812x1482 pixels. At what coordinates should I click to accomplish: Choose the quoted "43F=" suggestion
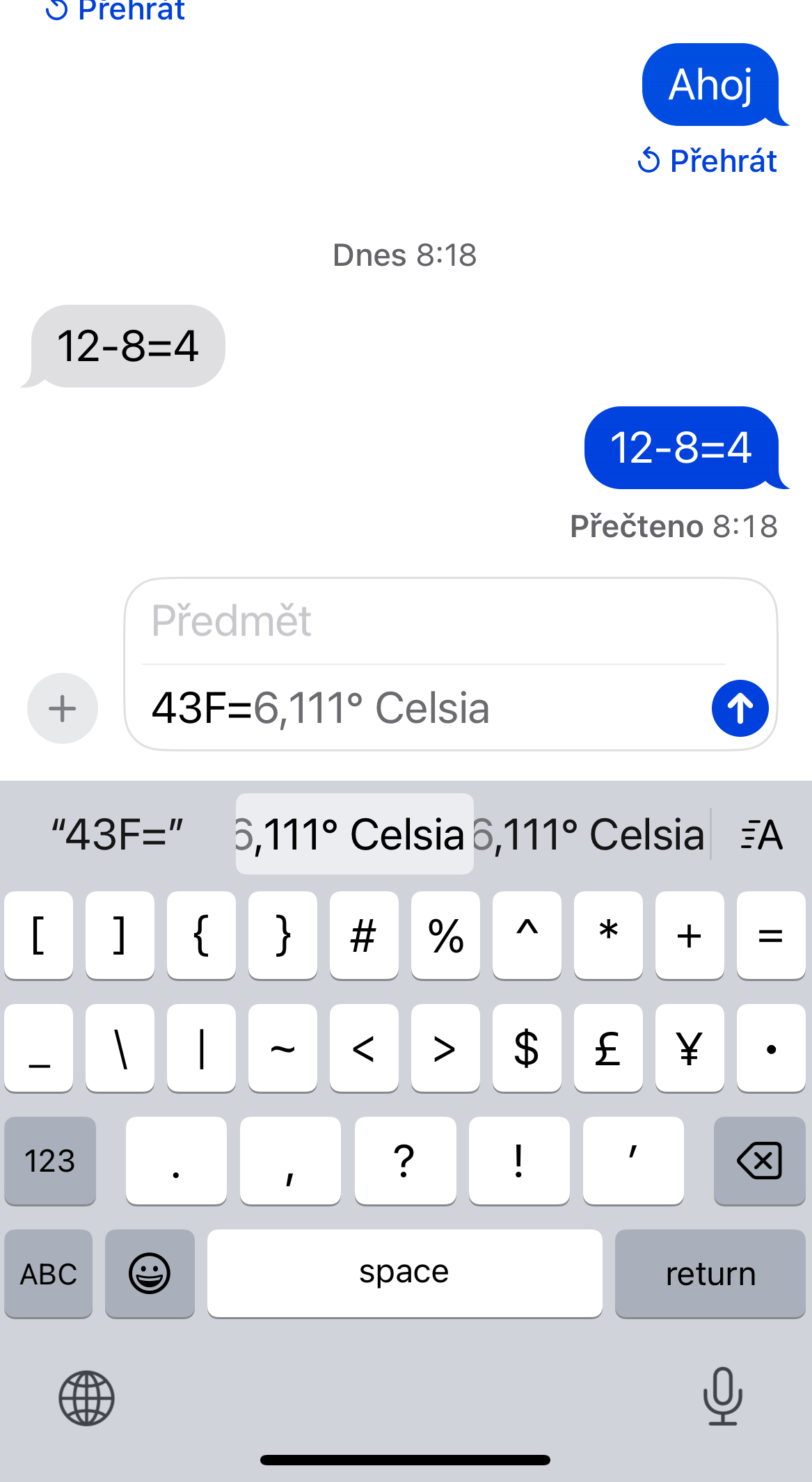[x=117, y=834]
